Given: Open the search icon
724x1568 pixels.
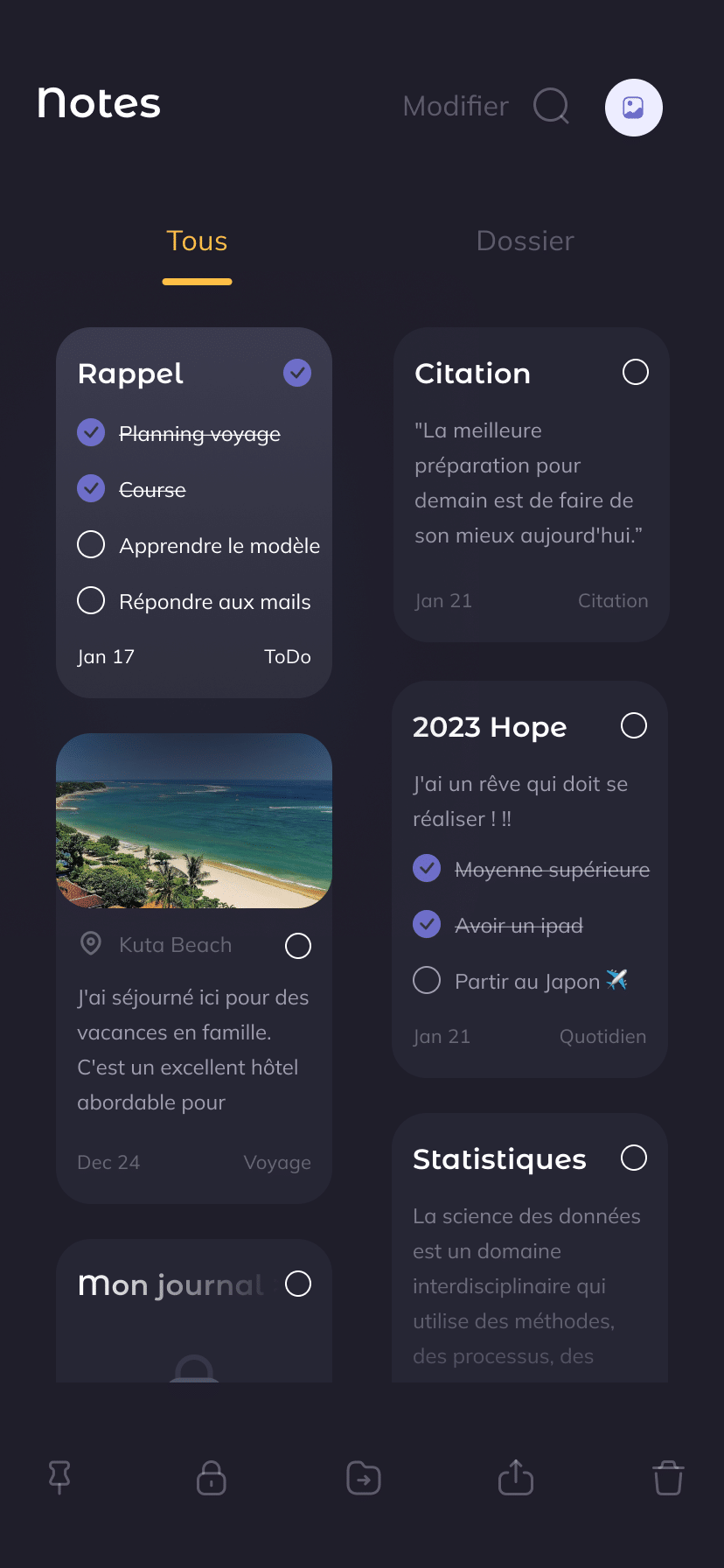Looking at the screenshot, I should click(x=552, y=107).
